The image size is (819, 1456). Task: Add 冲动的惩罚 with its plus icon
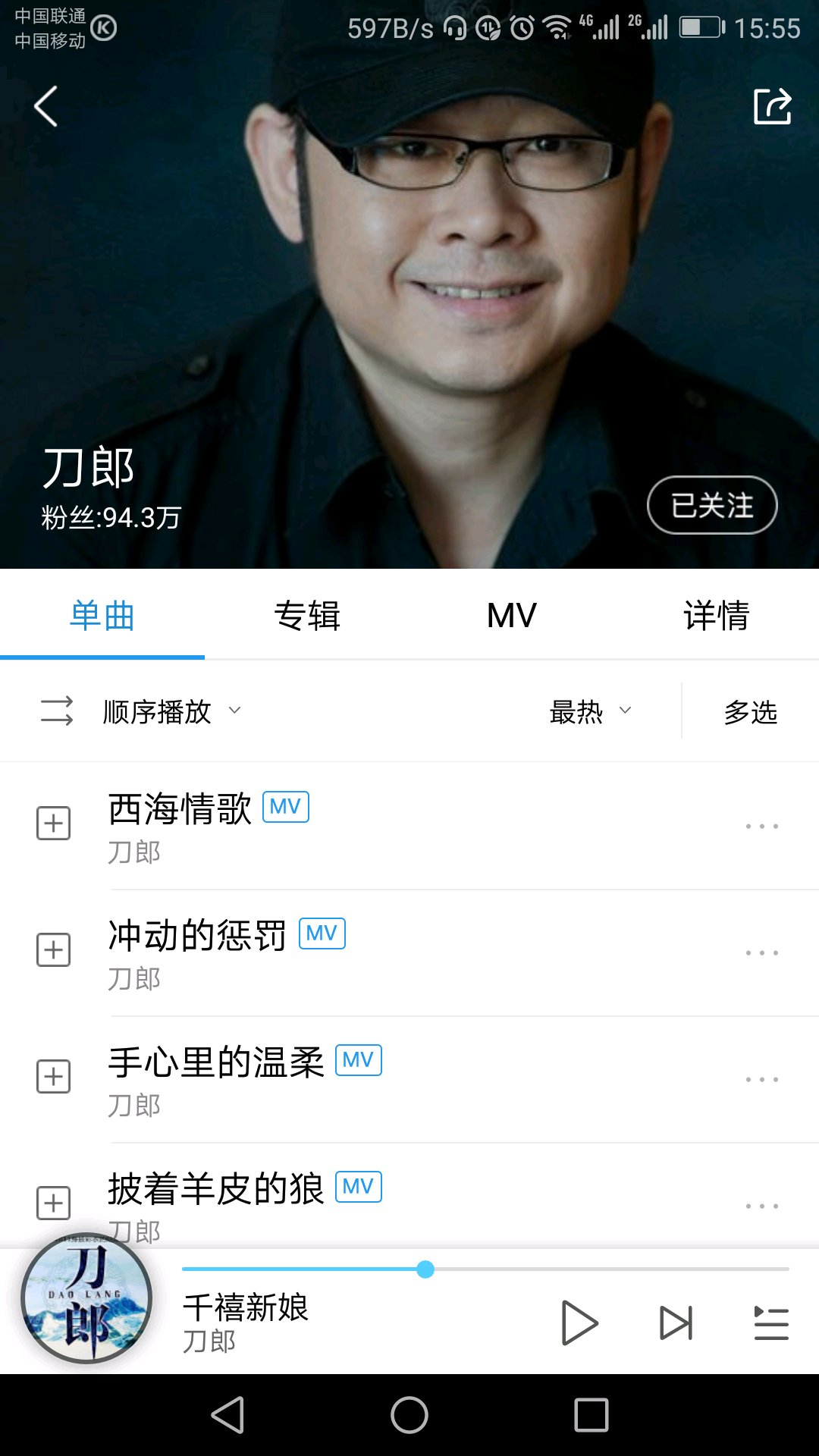54,950
